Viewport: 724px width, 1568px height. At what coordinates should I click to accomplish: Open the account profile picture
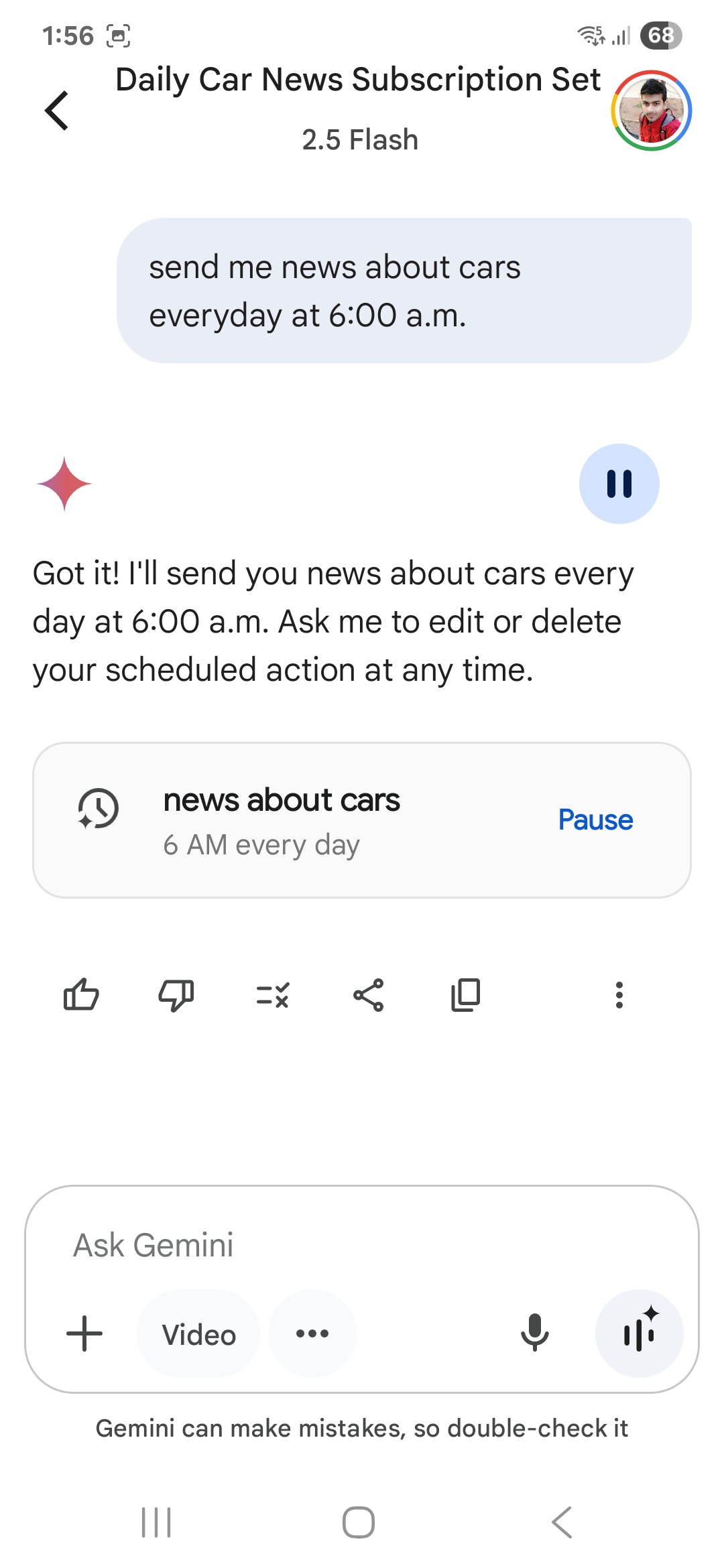pyautogui.click(x=651, y=111)
